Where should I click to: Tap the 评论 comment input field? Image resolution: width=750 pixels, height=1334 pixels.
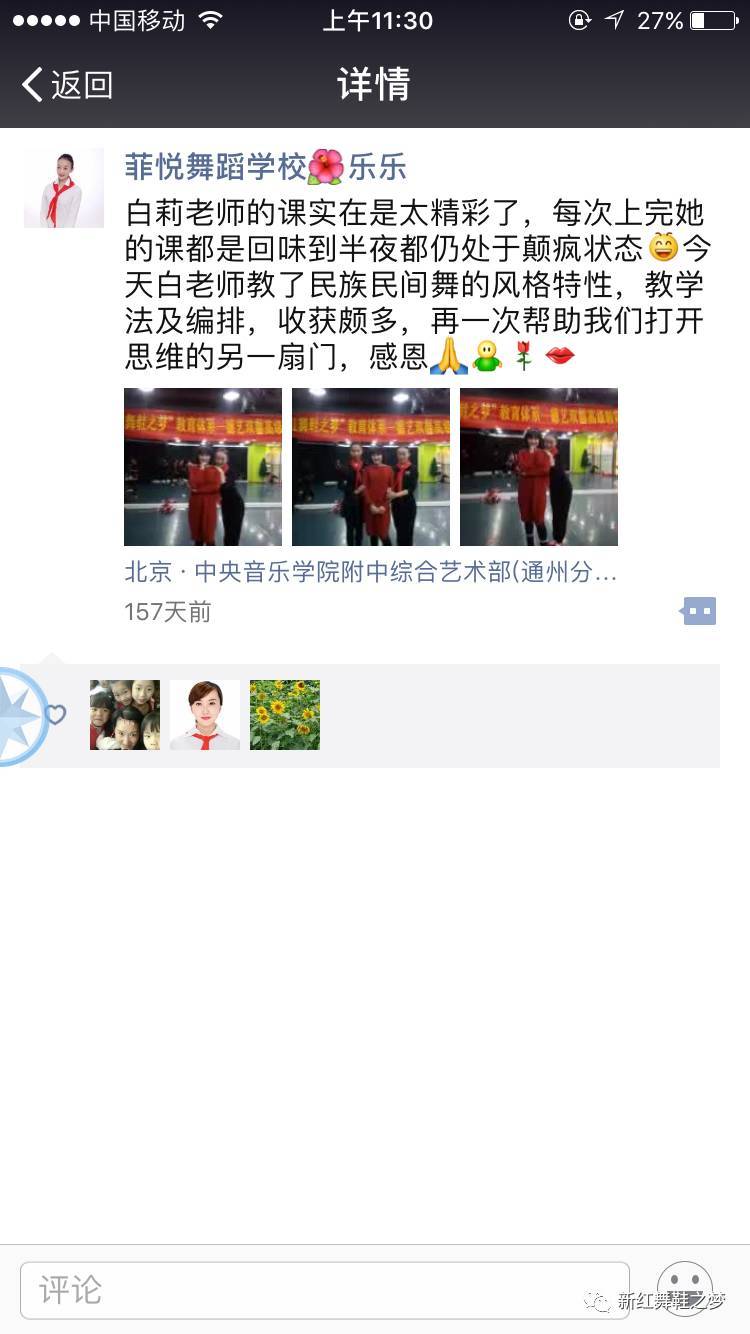tap(325, 1289)
